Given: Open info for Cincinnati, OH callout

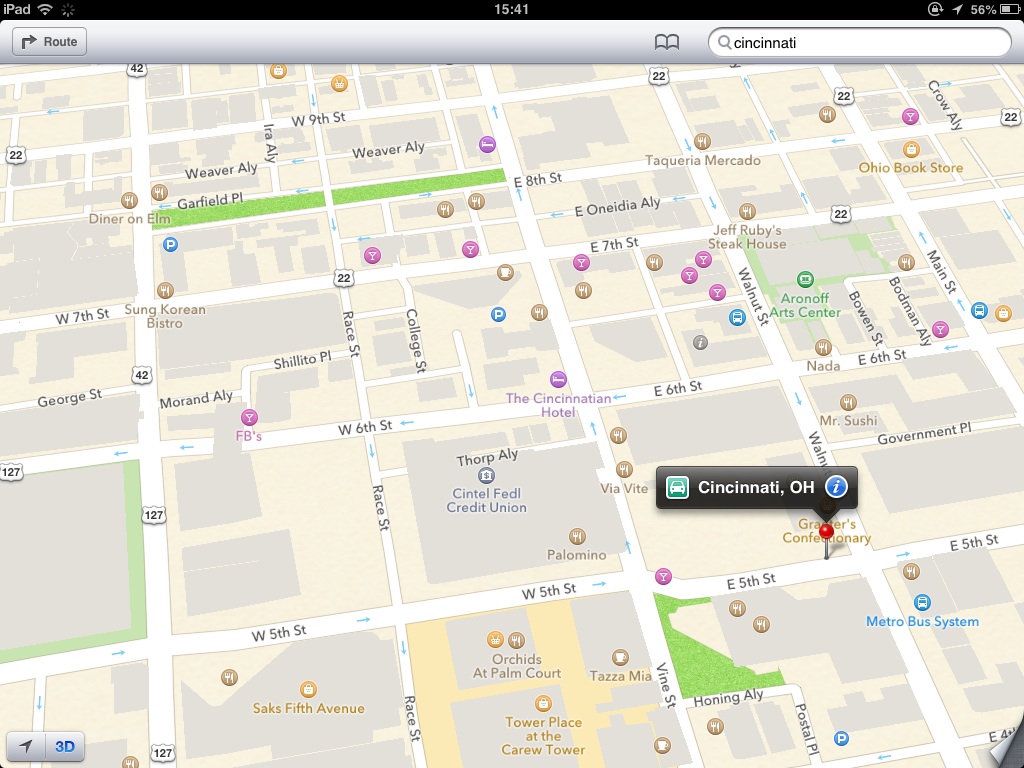Looking at the screenshot, I should pos(837,487).
